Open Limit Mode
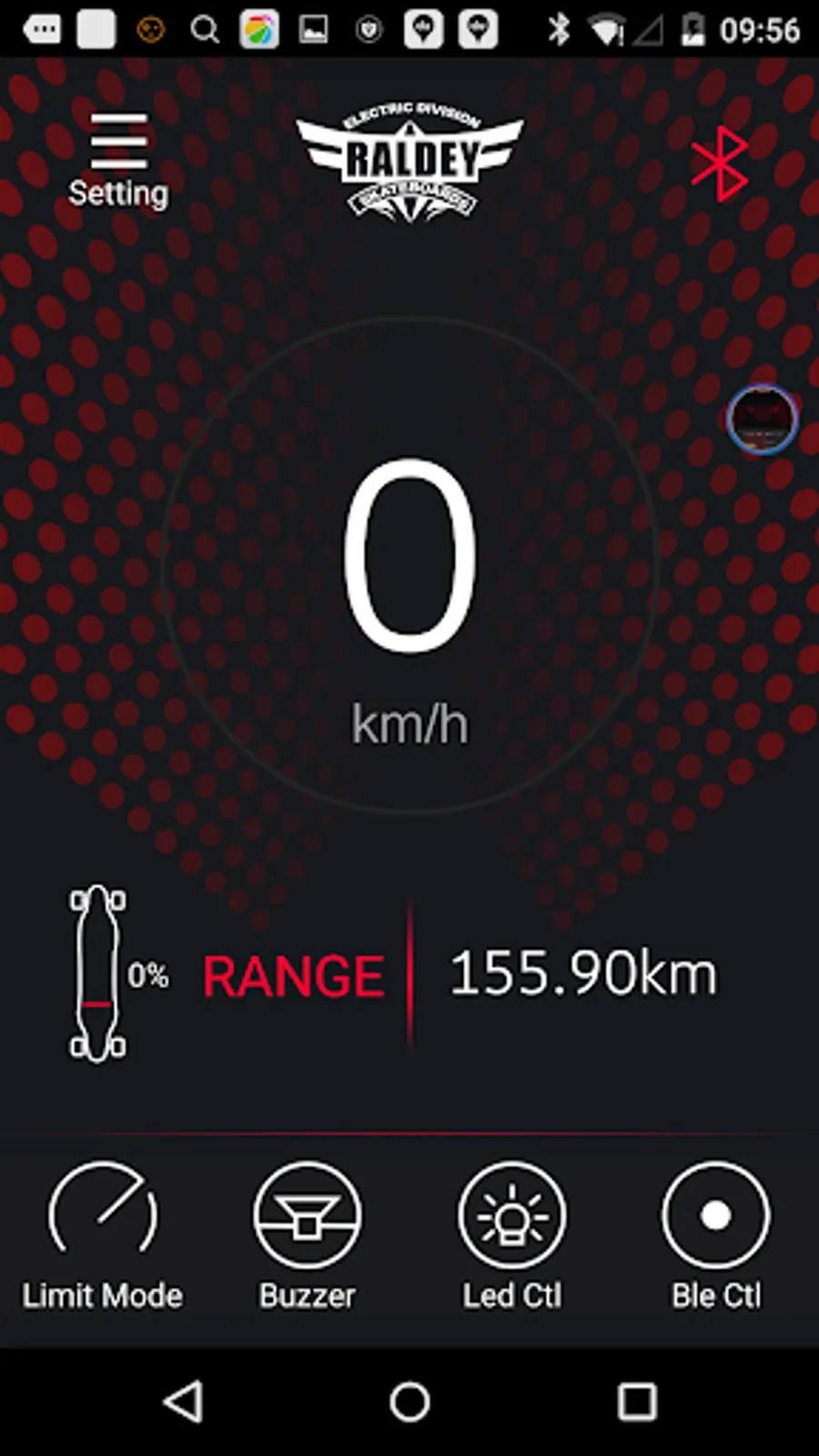819x1456 pixels. [102, 1235]
